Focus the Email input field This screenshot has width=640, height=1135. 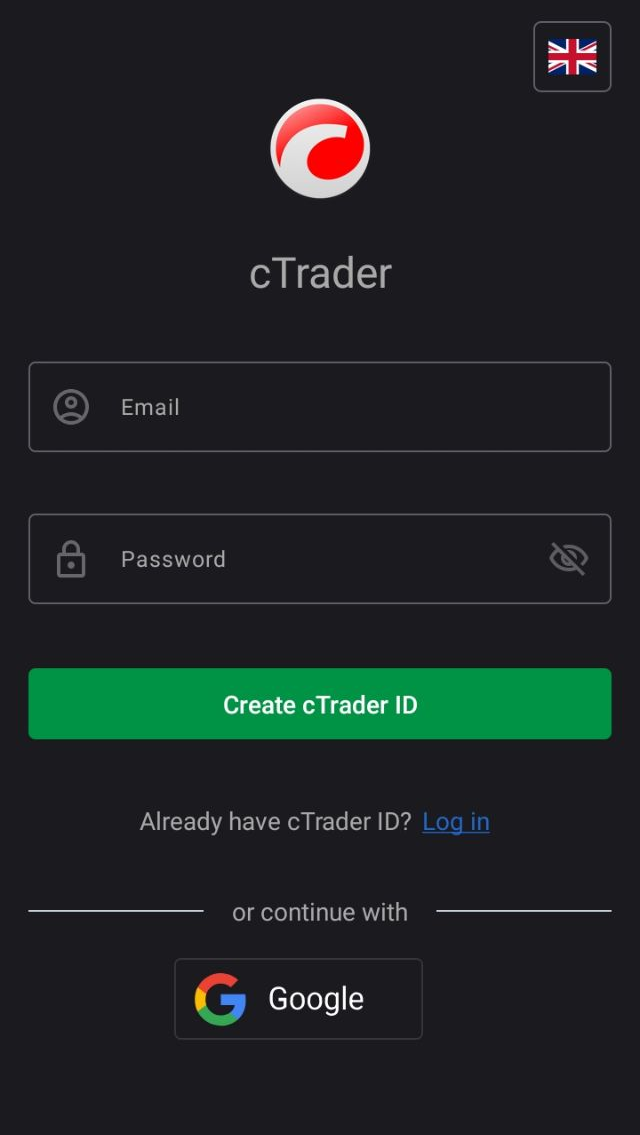point(340,407)
